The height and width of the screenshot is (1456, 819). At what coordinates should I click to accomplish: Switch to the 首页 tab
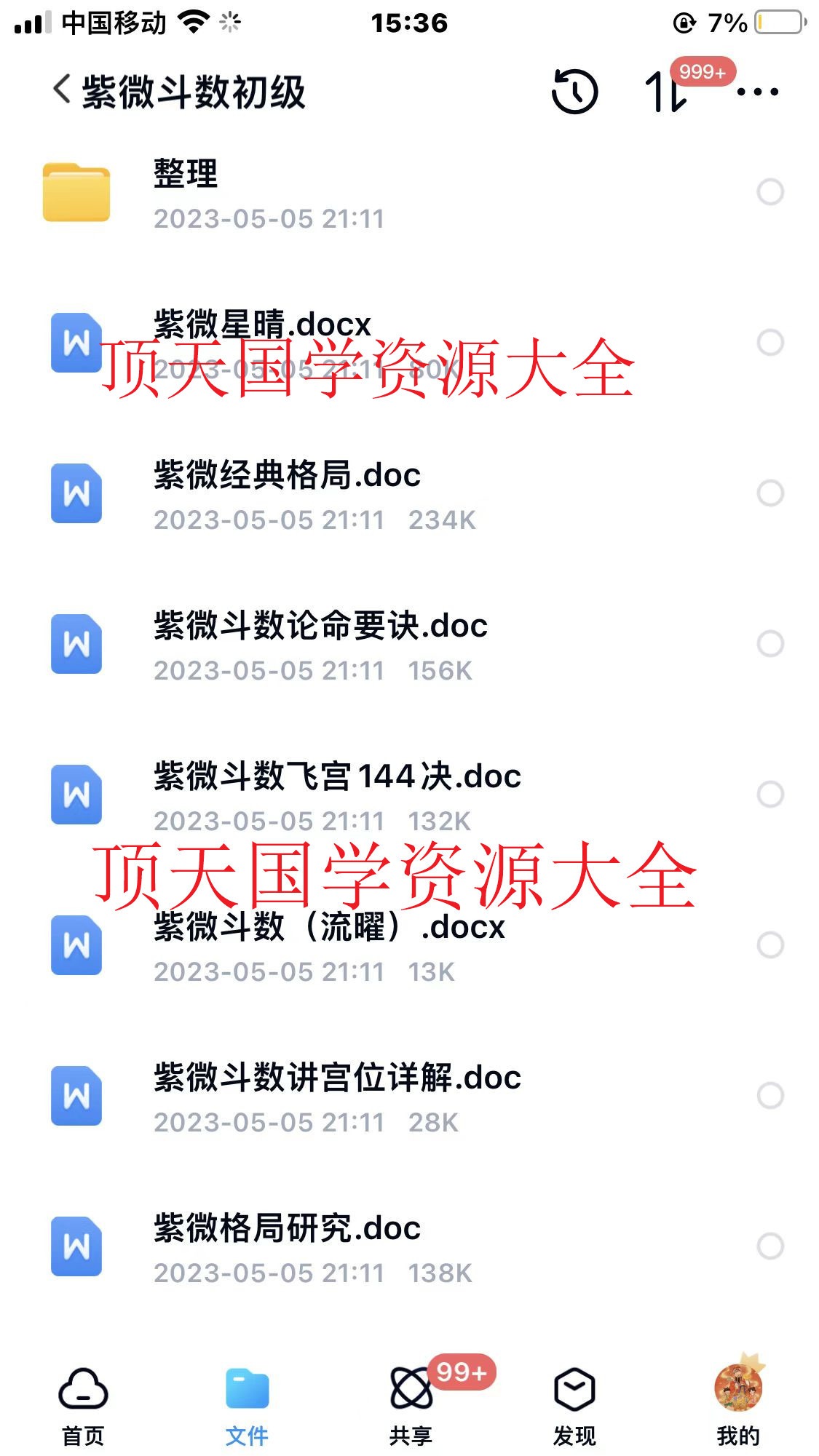pos(83,1406)
